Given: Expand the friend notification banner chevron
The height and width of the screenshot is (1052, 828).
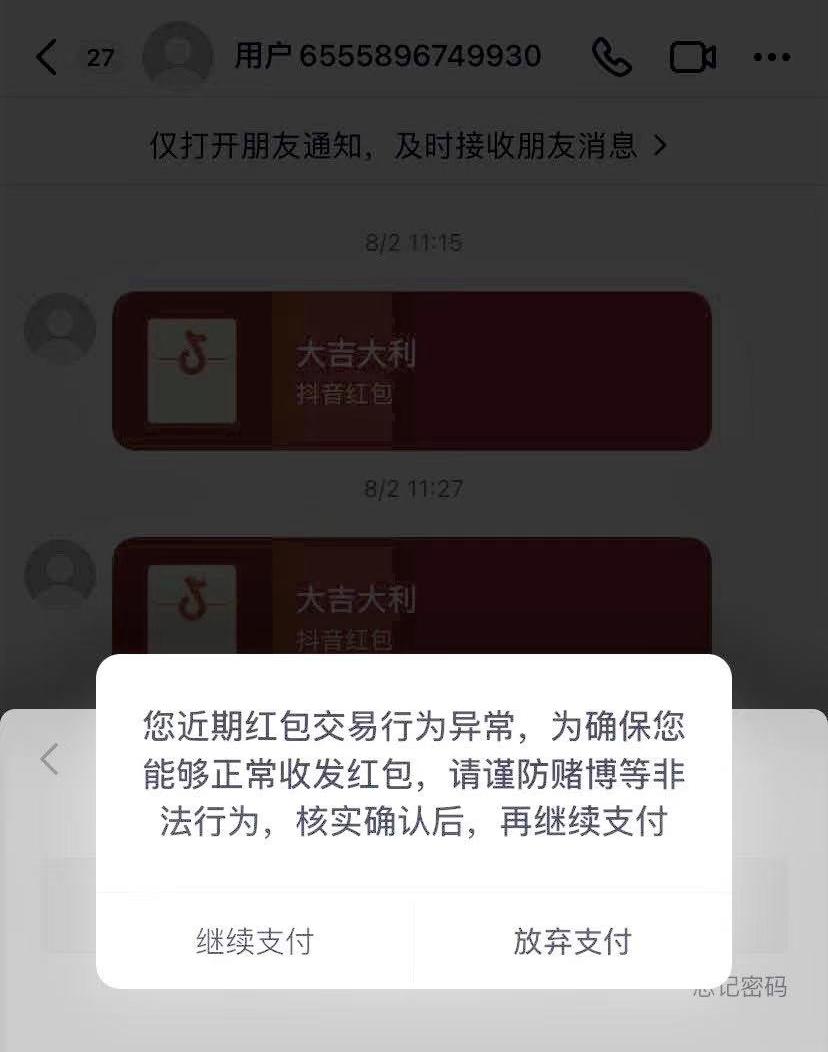Looking at the screenshot, I should coord(659,144).
